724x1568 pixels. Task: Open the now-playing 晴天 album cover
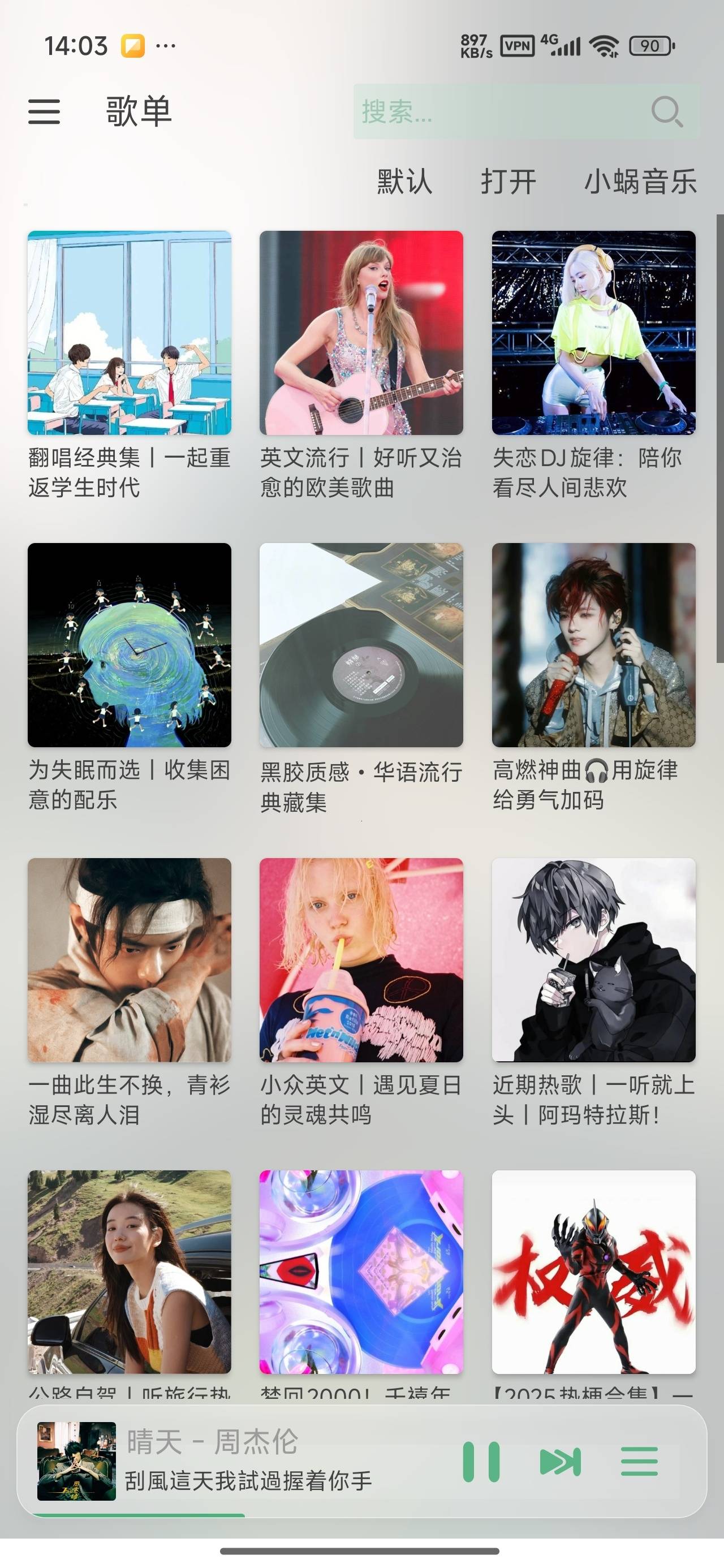[77, 1461]
